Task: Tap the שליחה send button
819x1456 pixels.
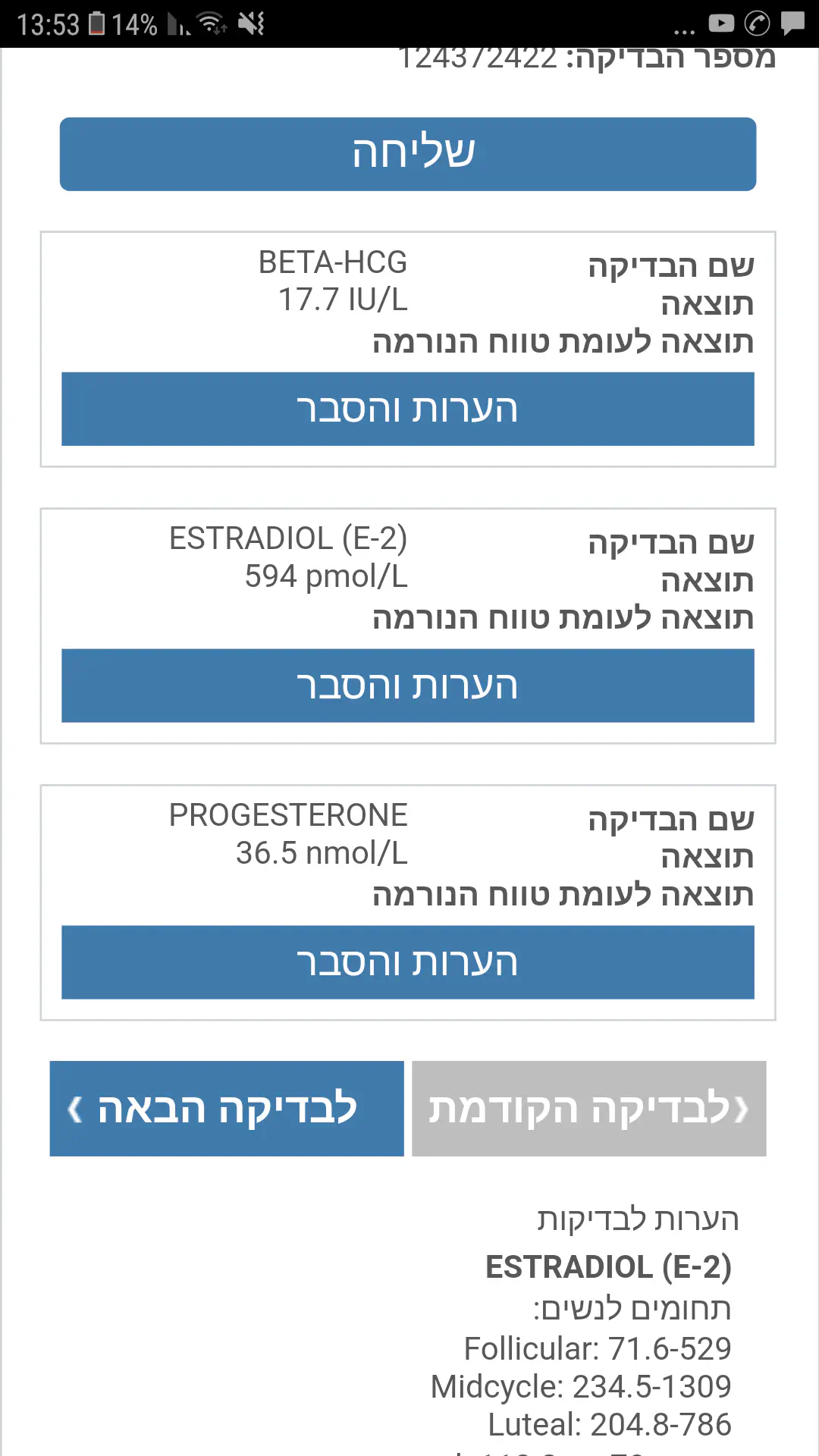Action: coord(408,154)
